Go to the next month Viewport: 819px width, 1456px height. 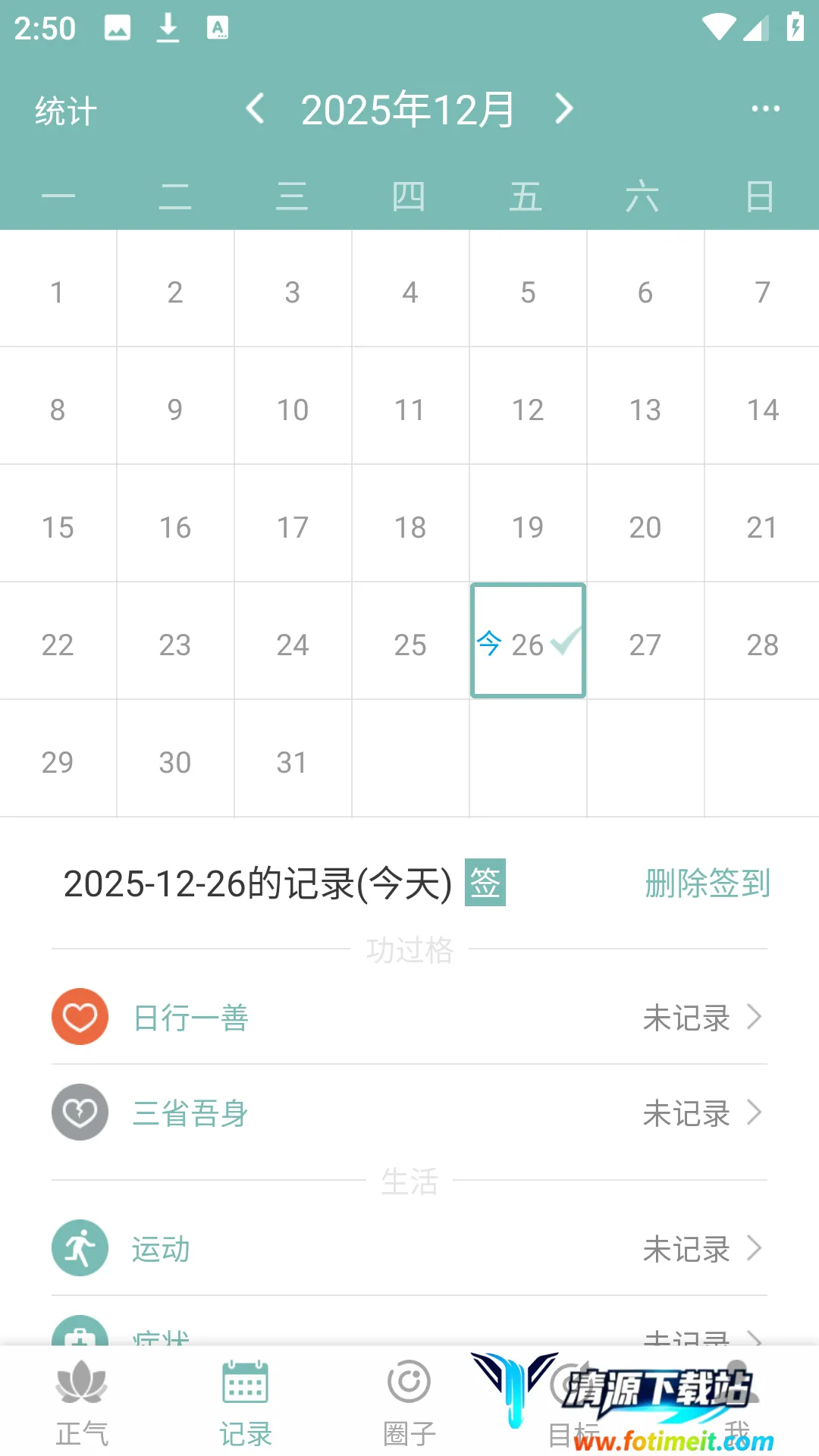(x=563, y=108)
